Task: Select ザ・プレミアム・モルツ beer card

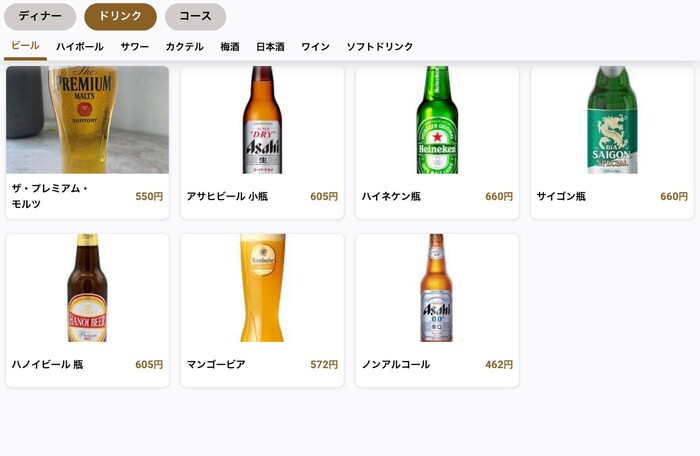Action: click(87, 140)
